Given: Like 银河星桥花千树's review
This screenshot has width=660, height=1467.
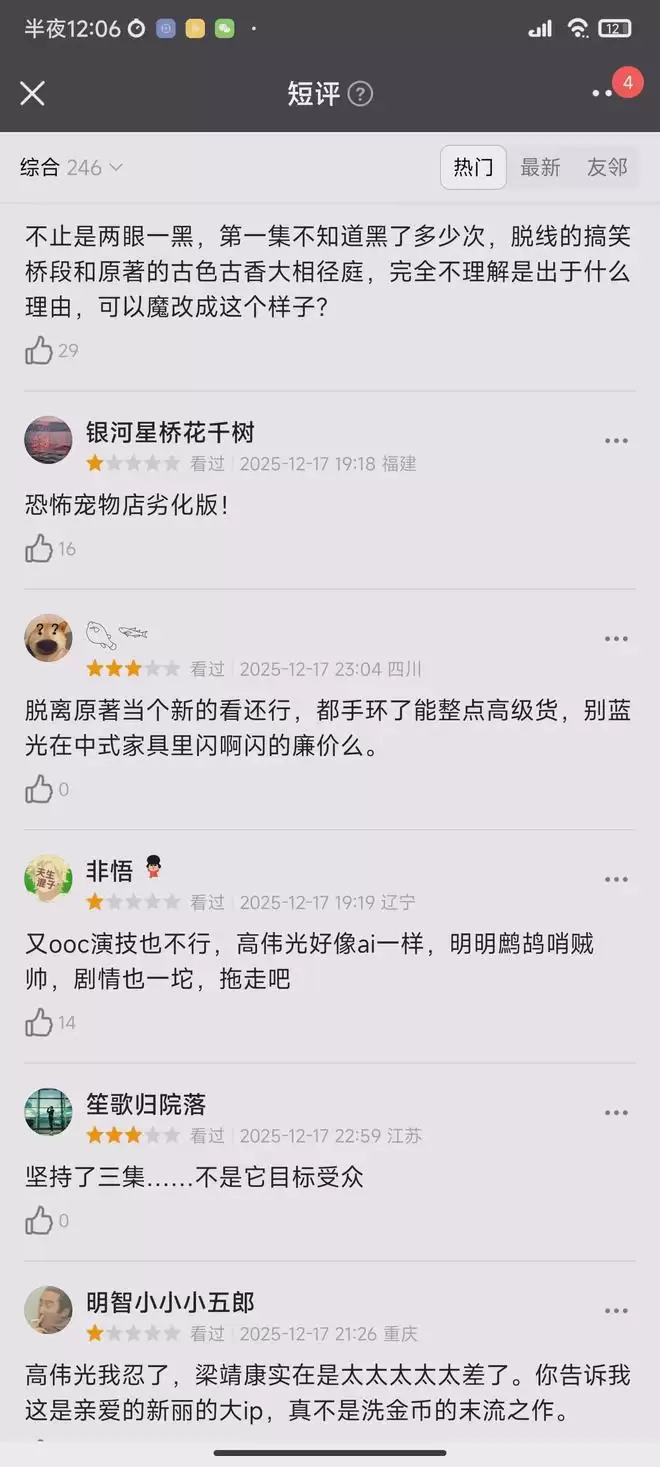Looking at the screenshot, I should coord(40,548).
